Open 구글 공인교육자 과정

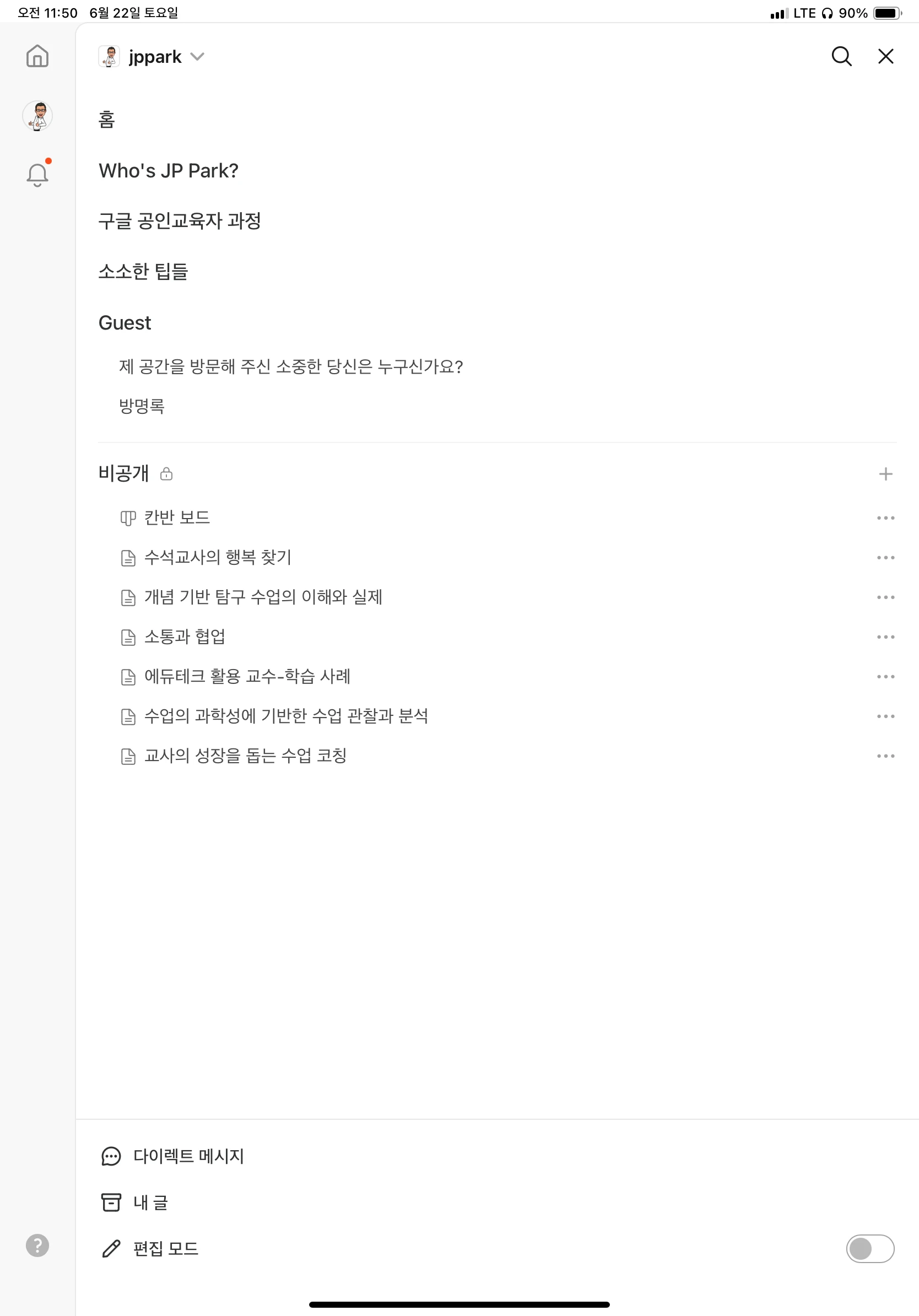pyautogui.click(x=179, y=221)
